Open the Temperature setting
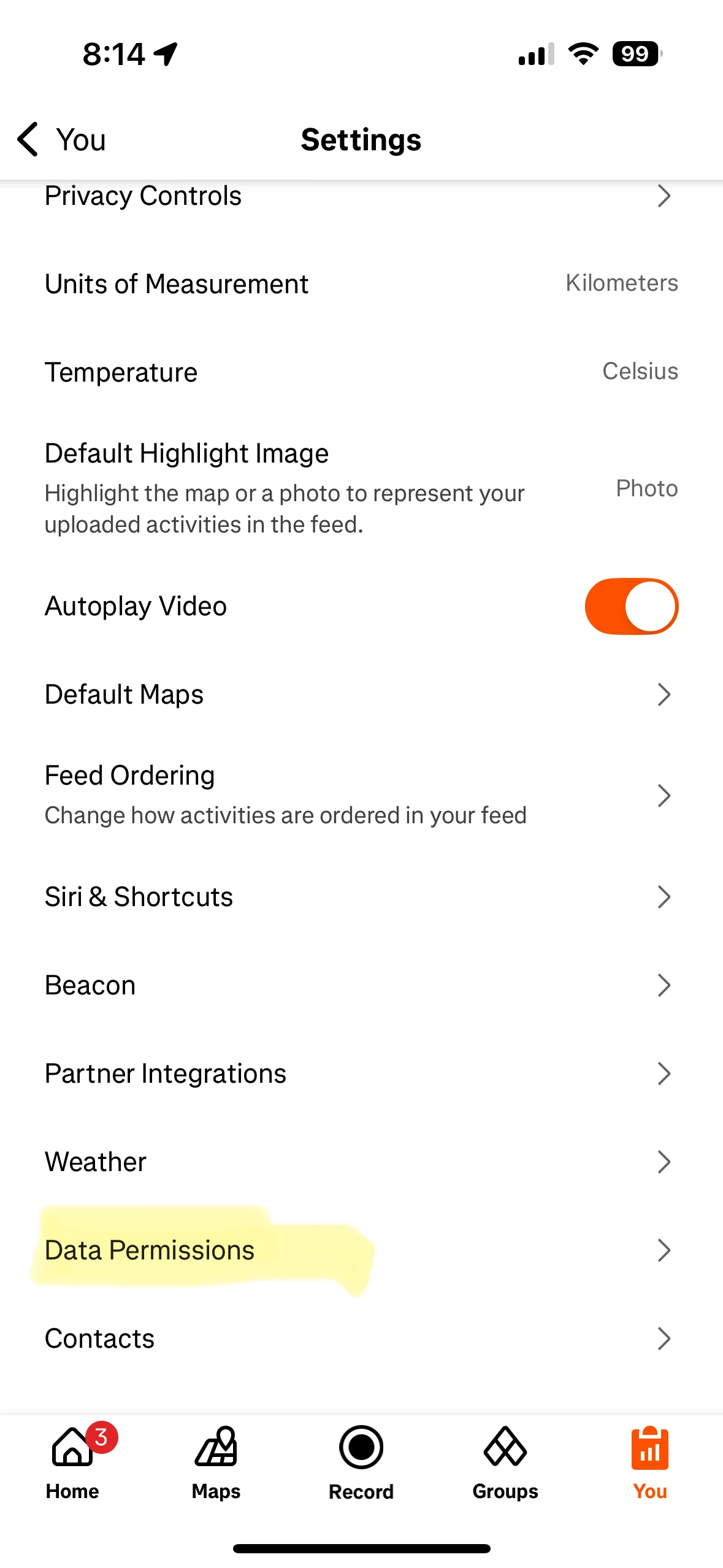 [x=361, y=372]
